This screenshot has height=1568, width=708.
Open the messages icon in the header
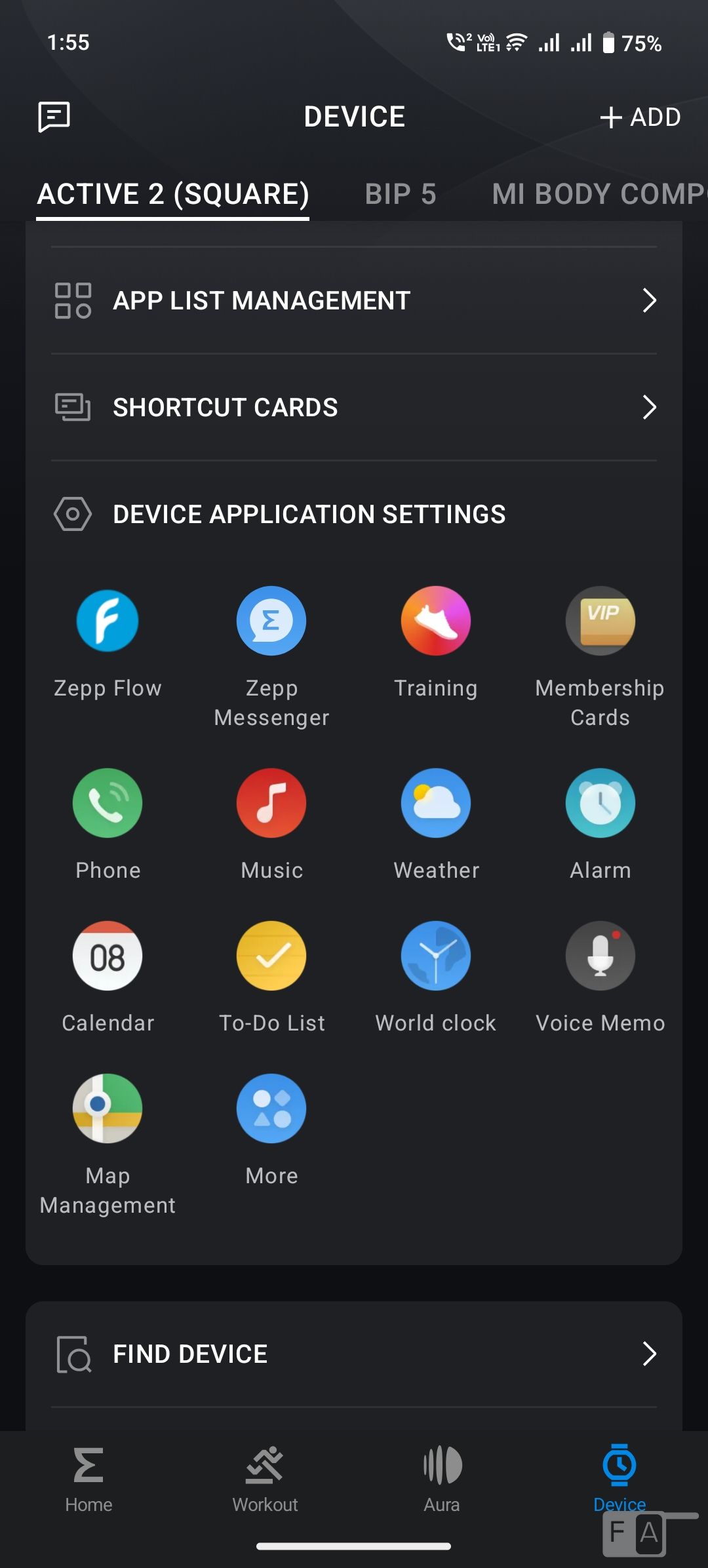[x=54, y=117]
